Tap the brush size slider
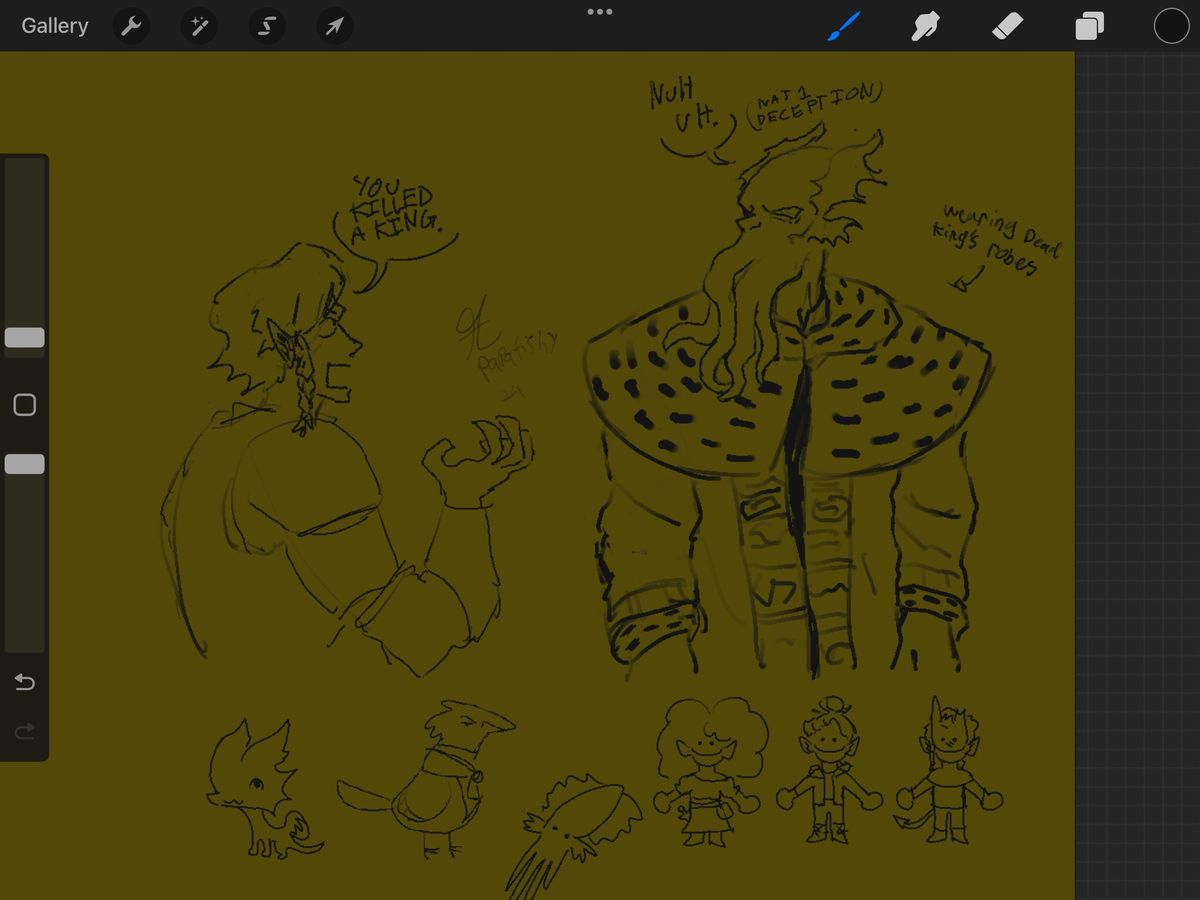This screenshot has height=900, width=1200. pos(24,257)
